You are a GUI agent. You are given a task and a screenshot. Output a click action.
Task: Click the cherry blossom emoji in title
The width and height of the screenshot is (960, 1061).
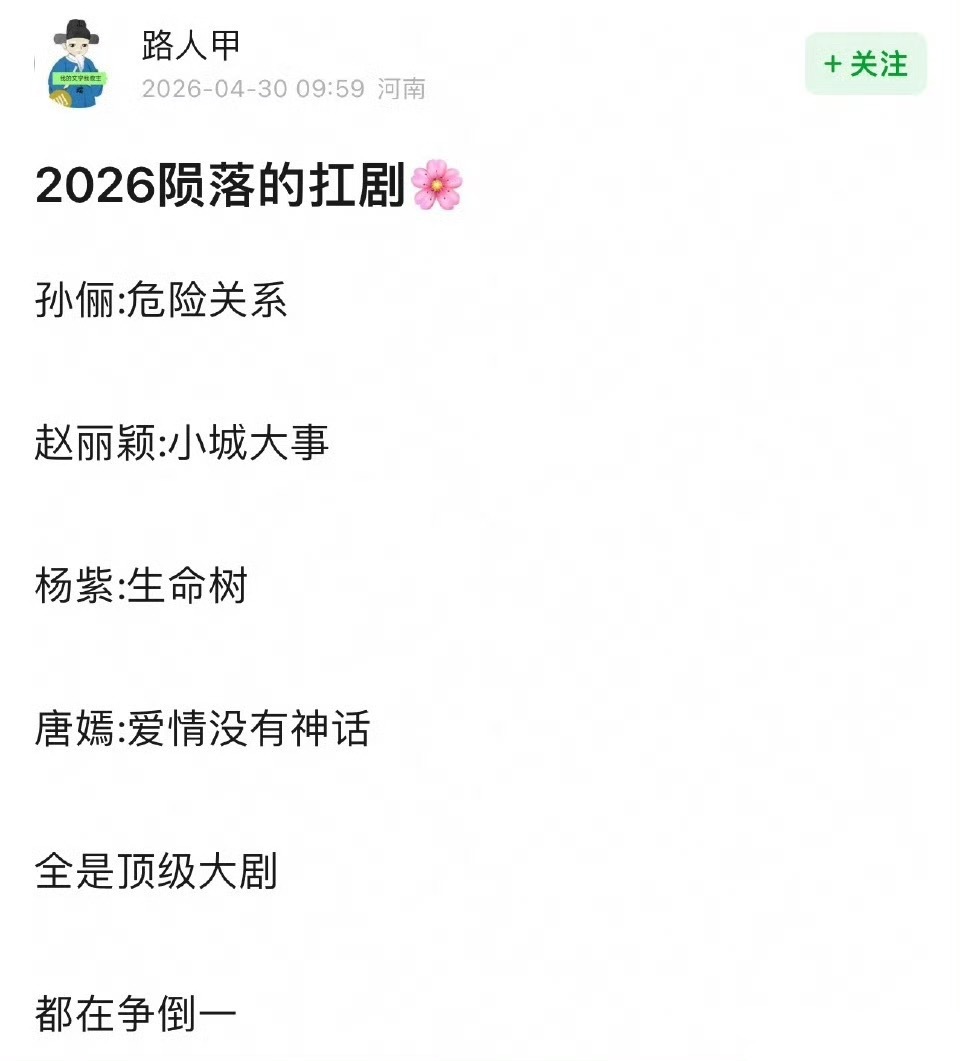(x=438, y=186)
